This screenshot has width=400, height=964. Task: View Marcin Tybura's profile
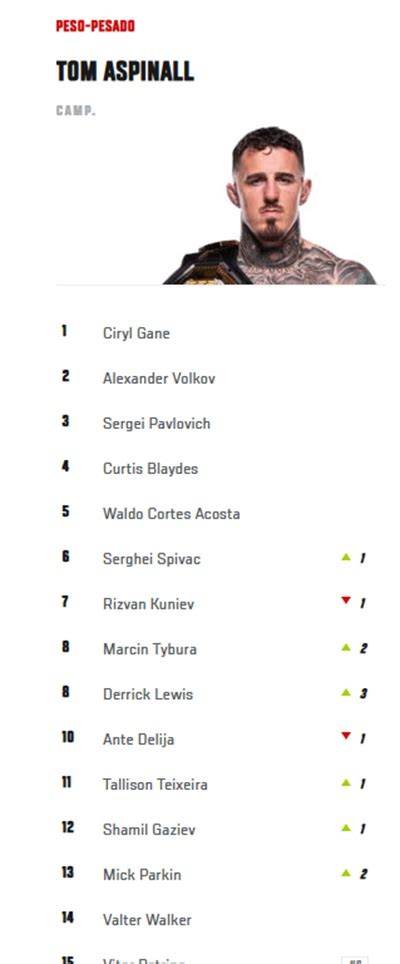tap(150, 649)
